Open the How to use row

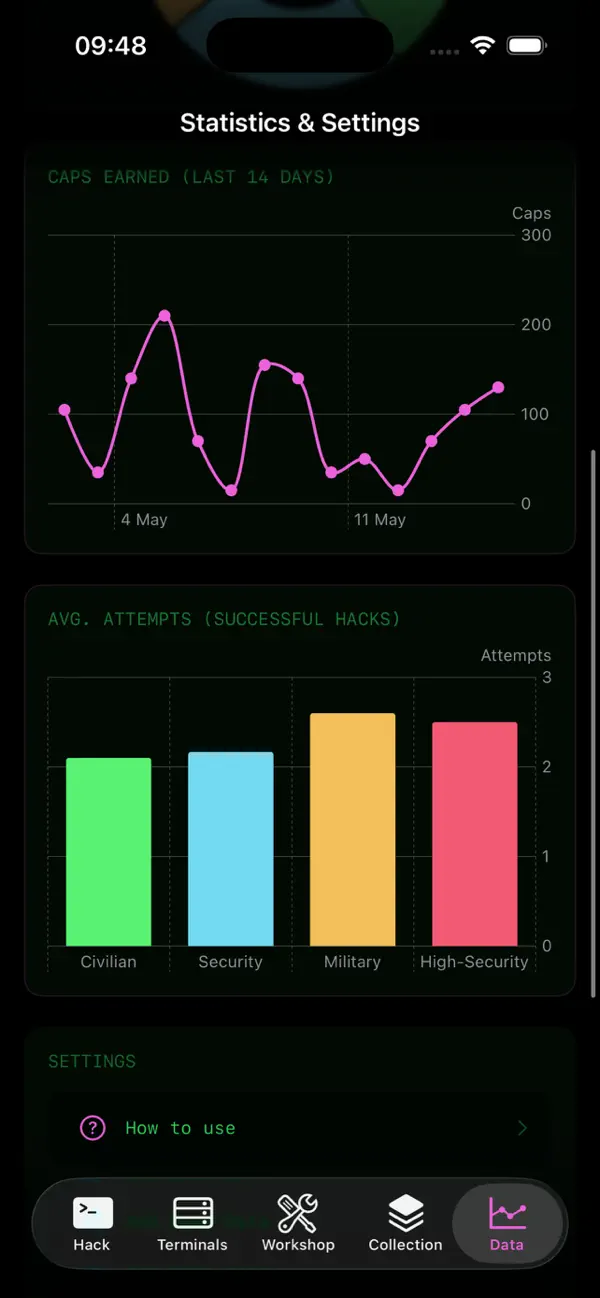pyautogui.click(x=300, y=1128)
